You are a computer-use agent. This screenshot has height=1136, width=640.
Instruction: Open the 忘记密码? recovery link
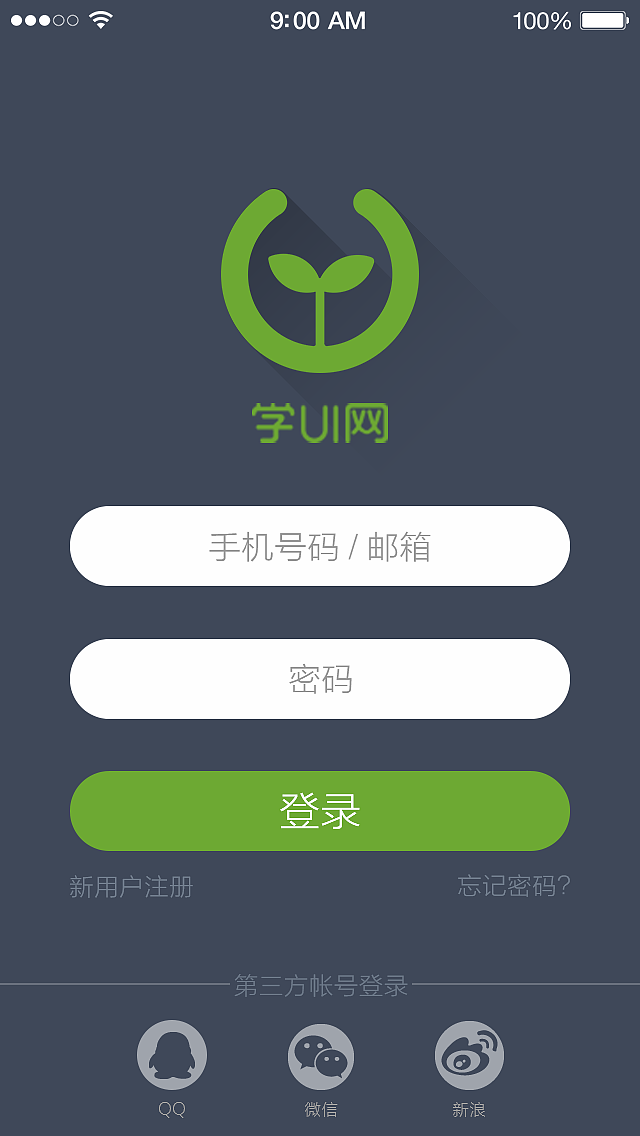click(514, 886)
